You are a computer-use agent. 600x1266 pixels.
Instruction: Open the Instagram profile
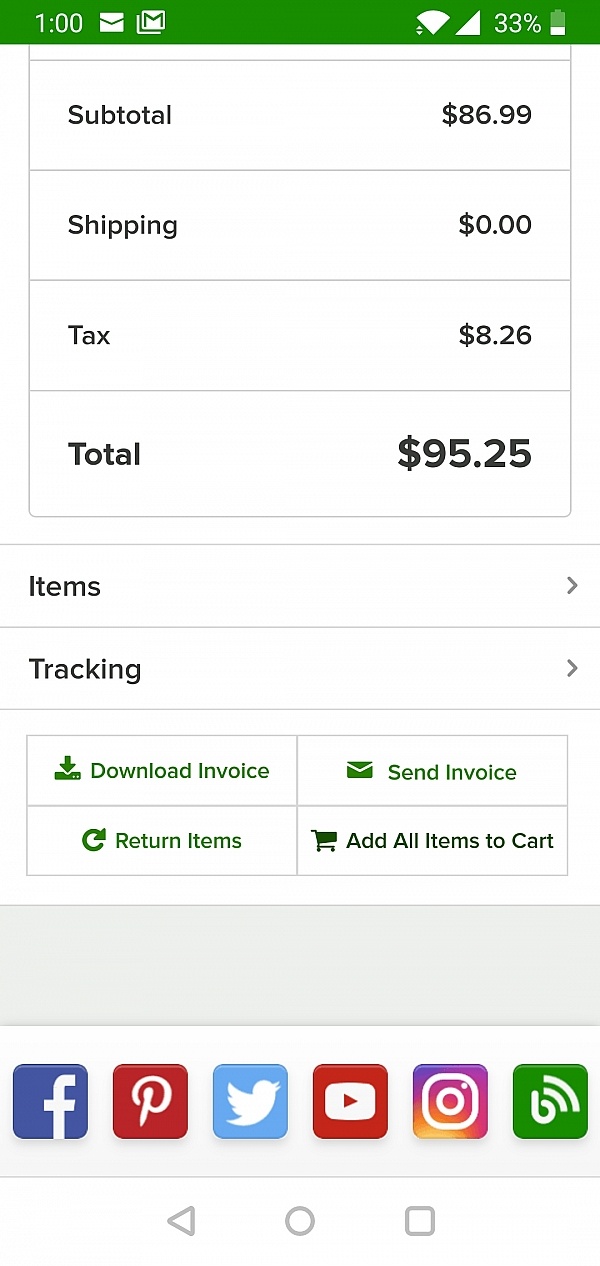(450, 1102)
